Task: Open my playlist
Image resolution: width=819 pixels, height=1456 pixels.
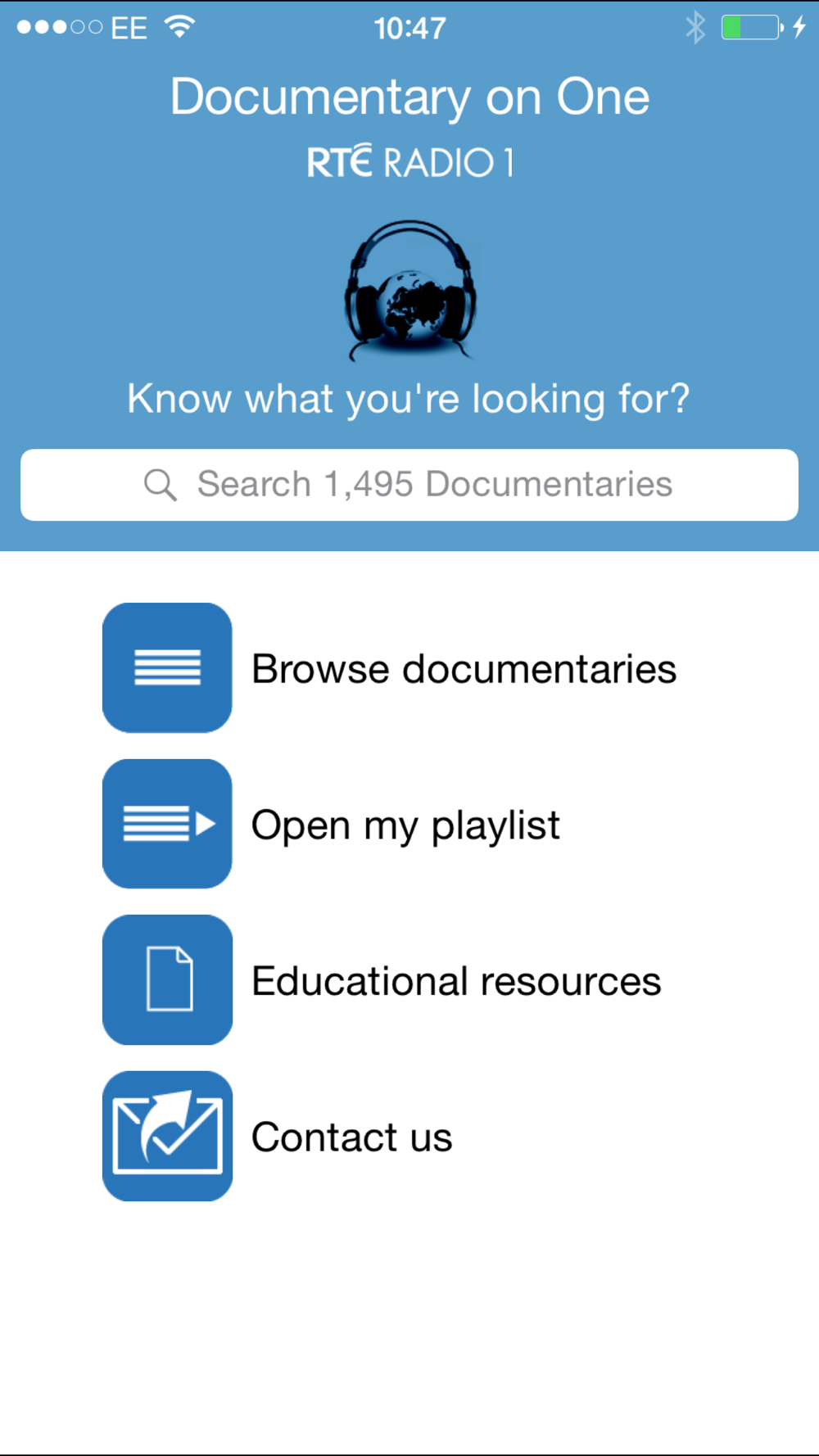Action: 332,824
